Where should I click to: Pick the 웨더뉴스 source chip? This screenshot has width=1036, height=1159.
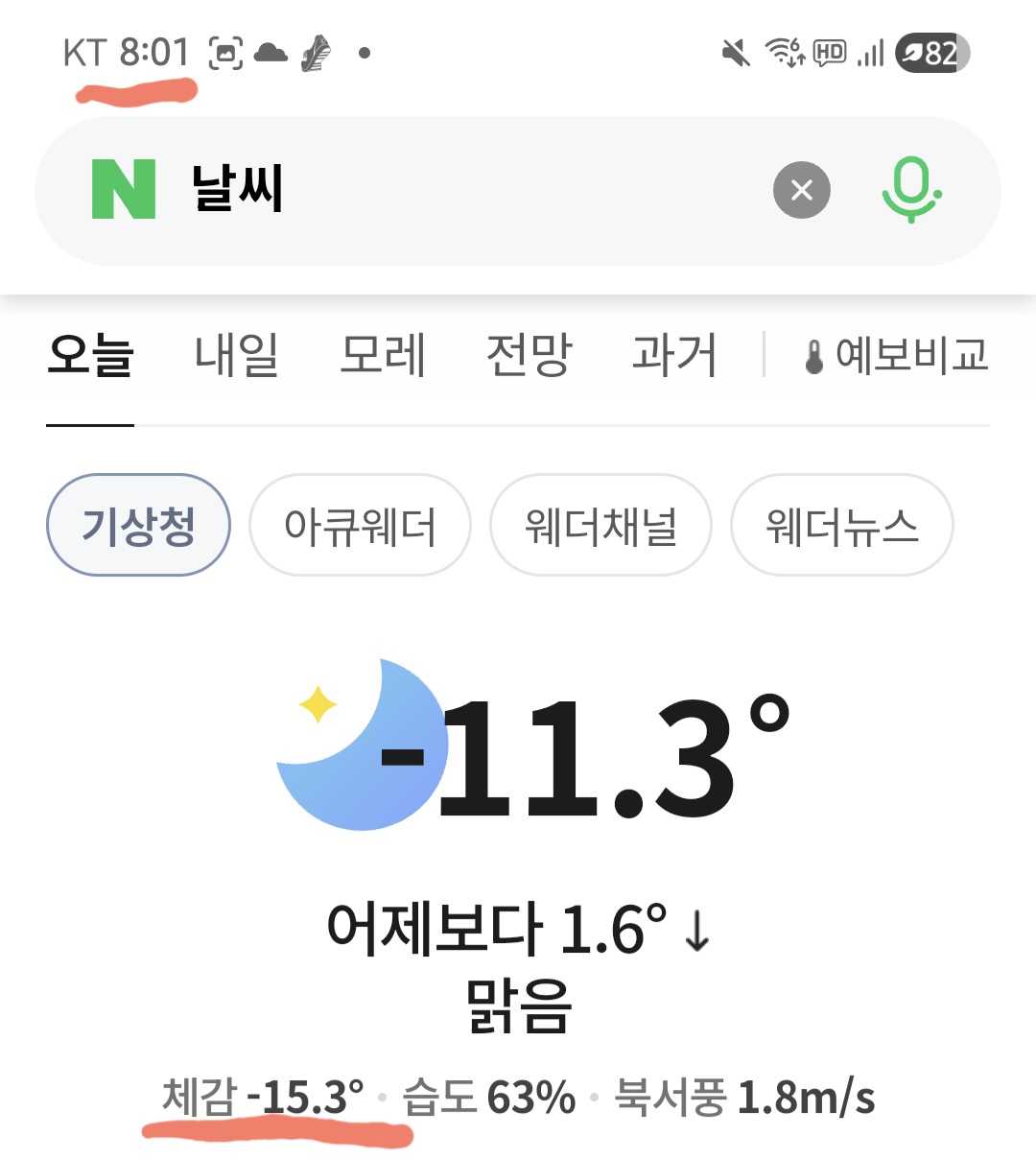841,526
